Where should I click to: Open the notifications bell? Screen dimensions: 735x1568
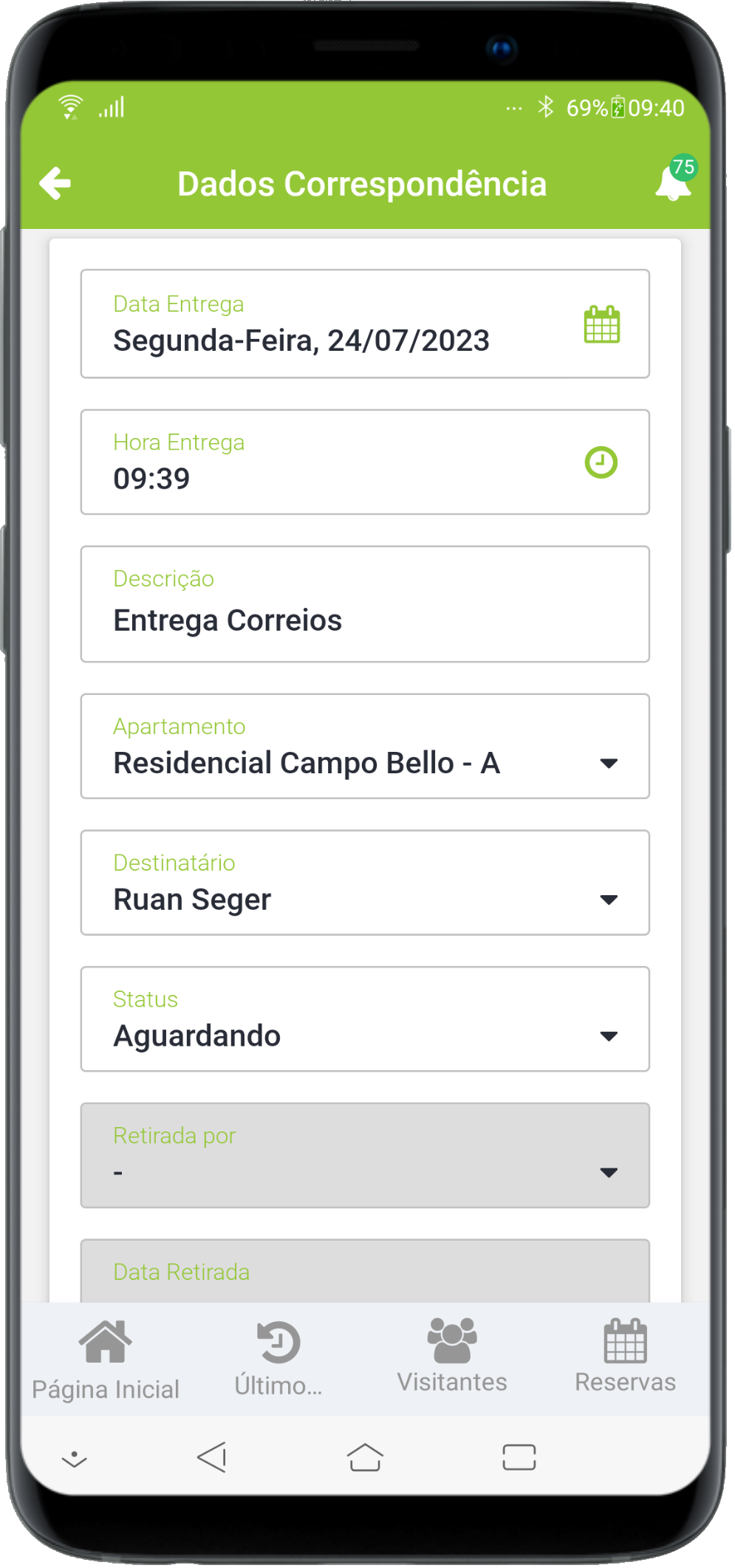(673, 184)
